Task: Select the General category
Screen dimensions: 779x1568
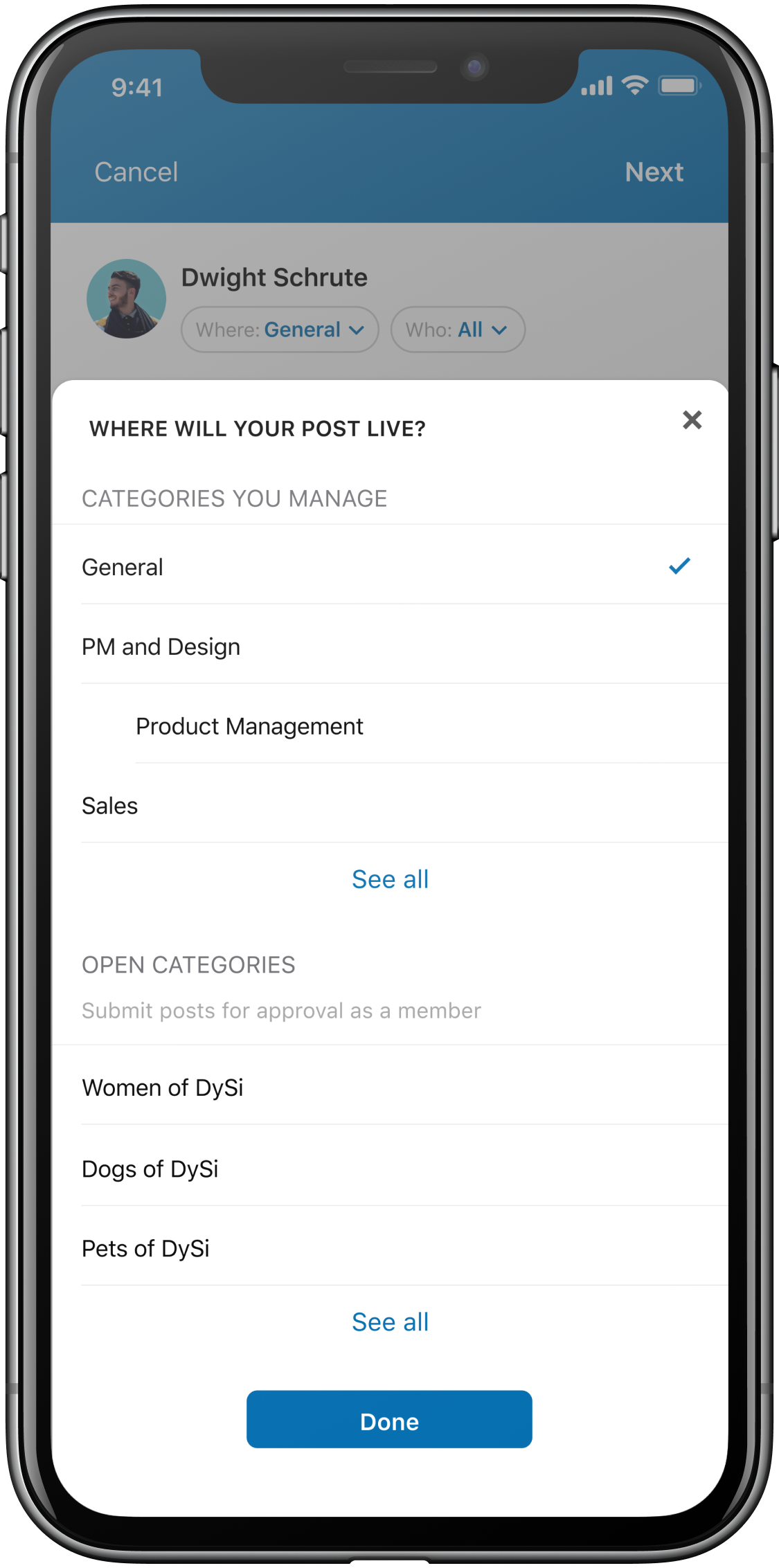Action: pos(390,566)
